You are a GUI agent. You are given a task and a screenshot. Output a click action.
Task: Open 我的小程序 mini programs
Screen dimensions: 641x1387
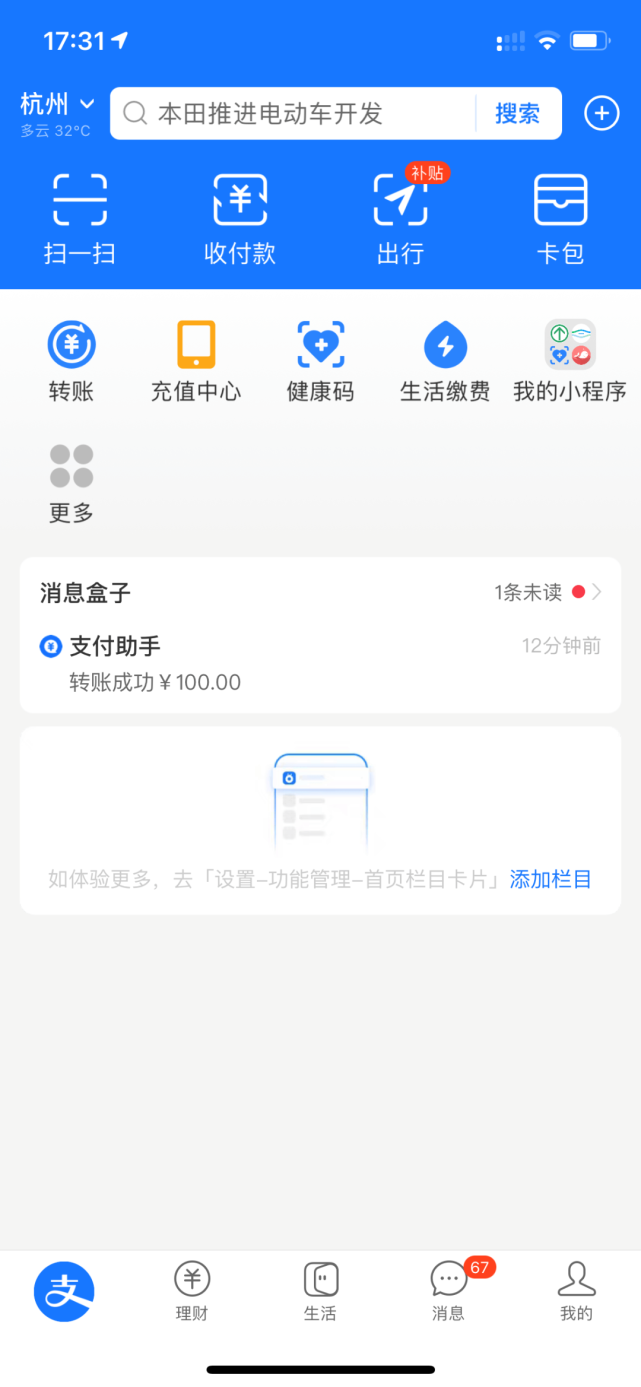pos(570,361)
